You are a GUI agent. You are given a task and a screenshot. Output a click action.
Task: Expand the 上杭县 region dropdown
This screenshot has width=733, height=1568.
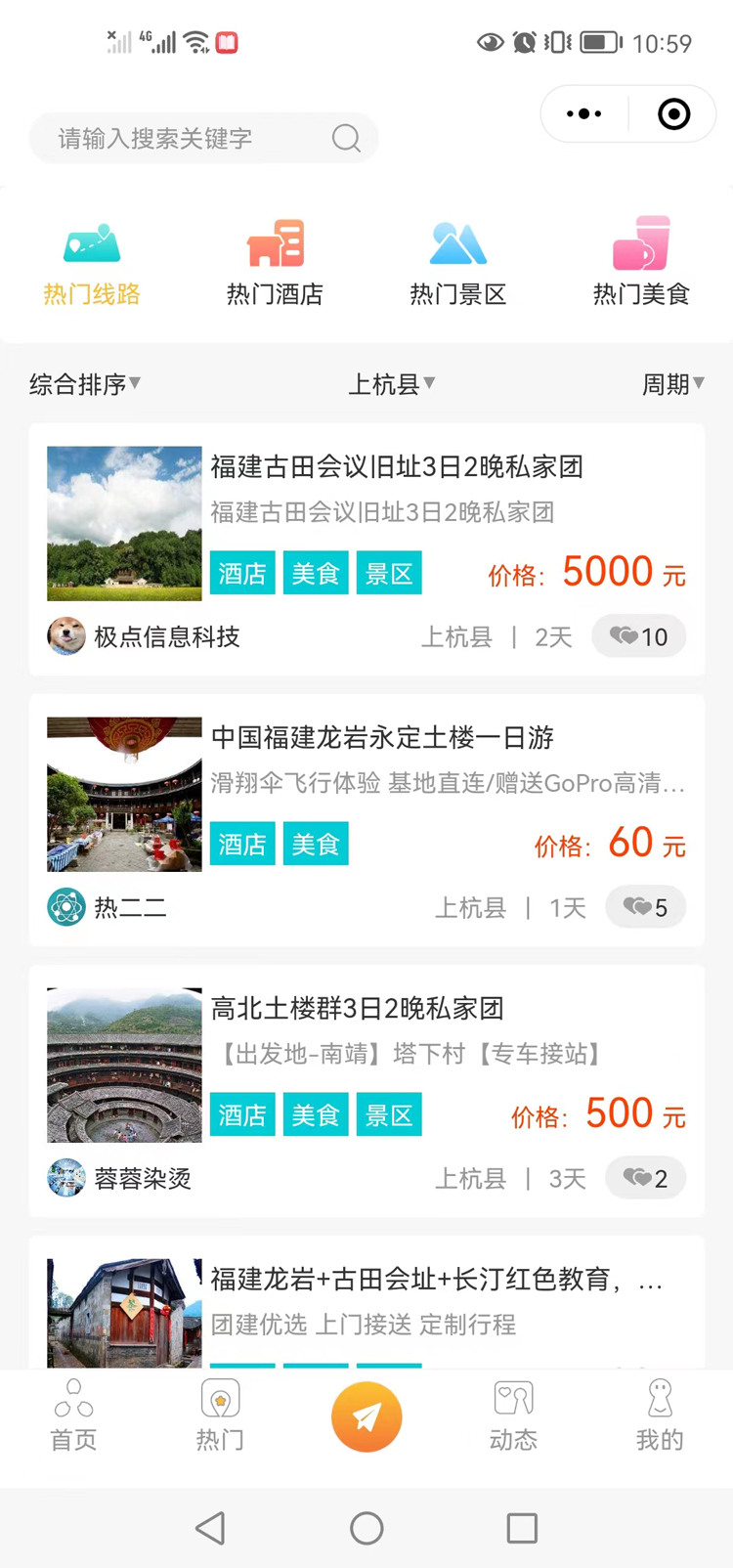(391, 384)
